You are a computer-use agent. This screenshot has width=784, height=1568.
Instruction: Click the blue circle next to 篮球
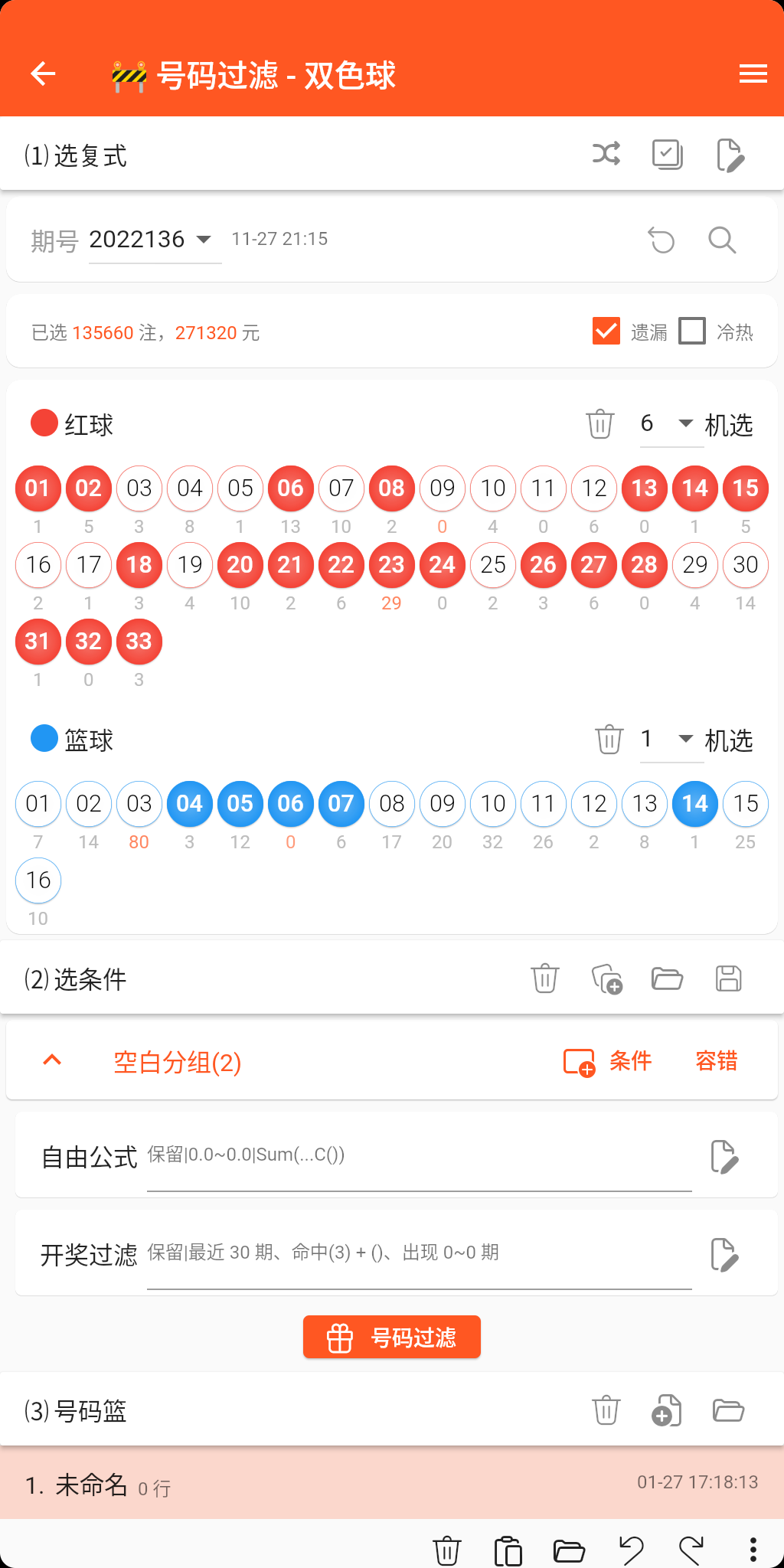[44, 738]
